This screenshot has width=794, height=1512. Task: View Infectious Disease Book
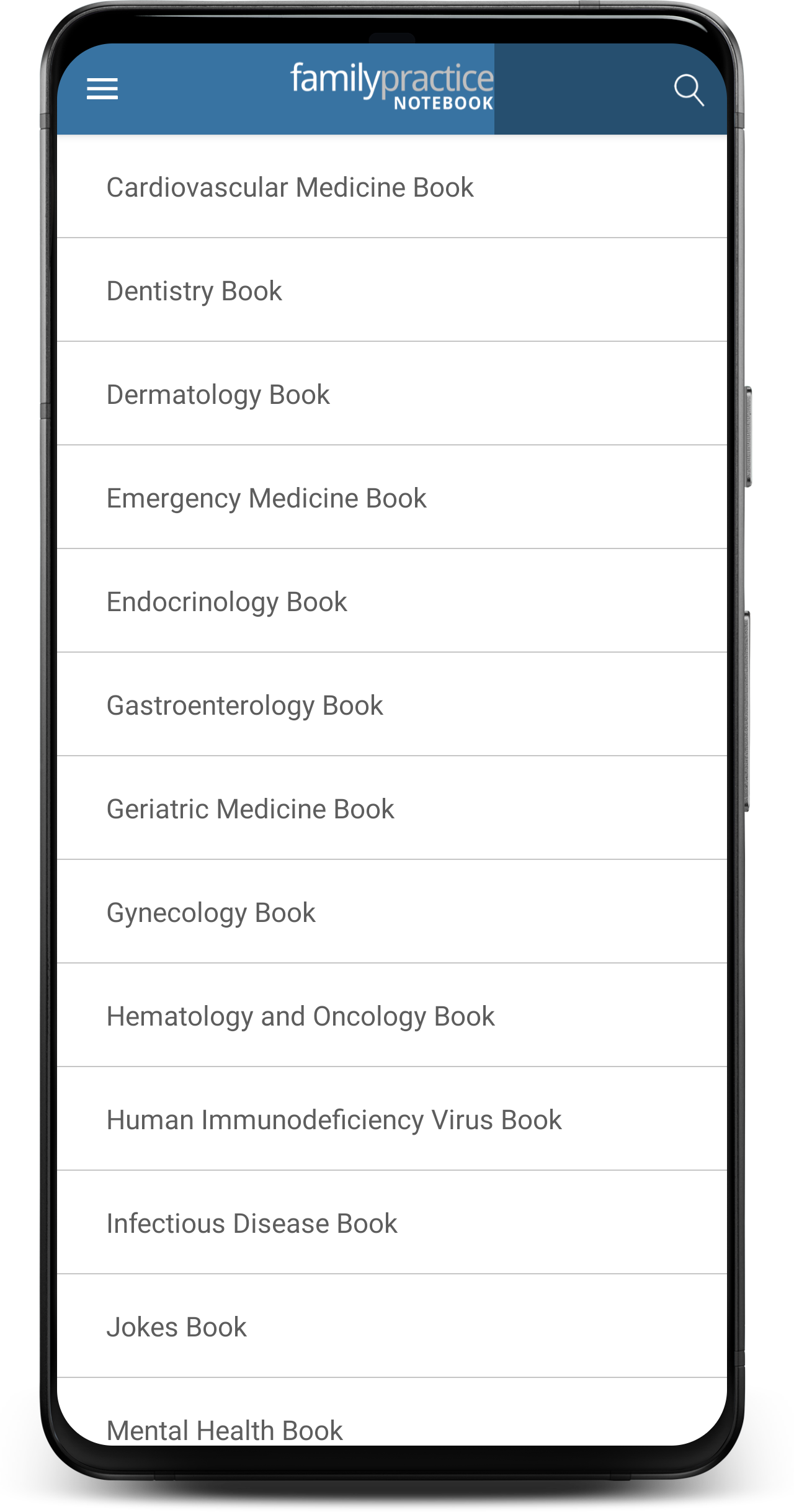(x=392, y=1223)
